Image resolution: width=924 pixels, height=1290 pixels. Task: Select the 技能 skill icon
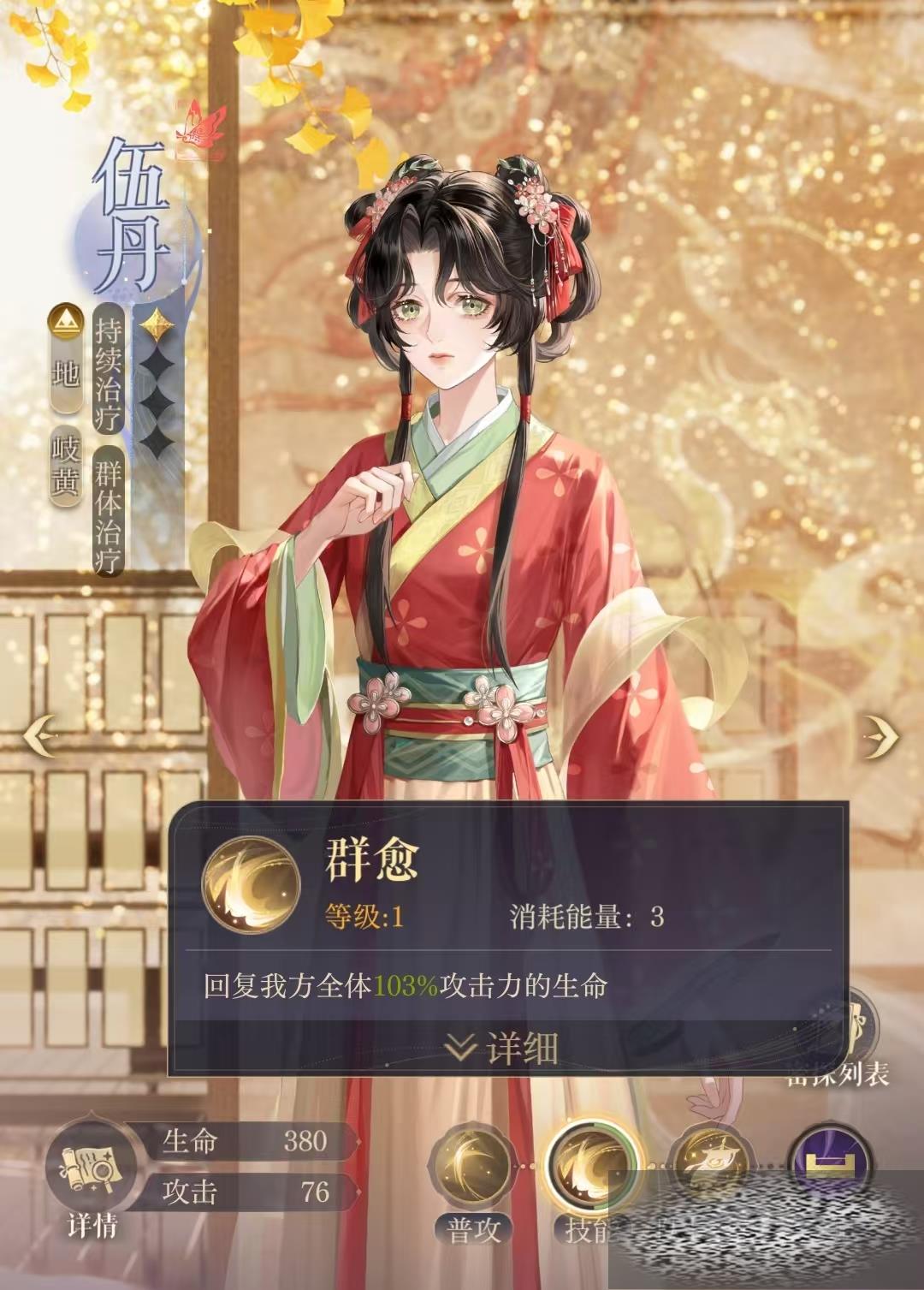[592, 1170]
